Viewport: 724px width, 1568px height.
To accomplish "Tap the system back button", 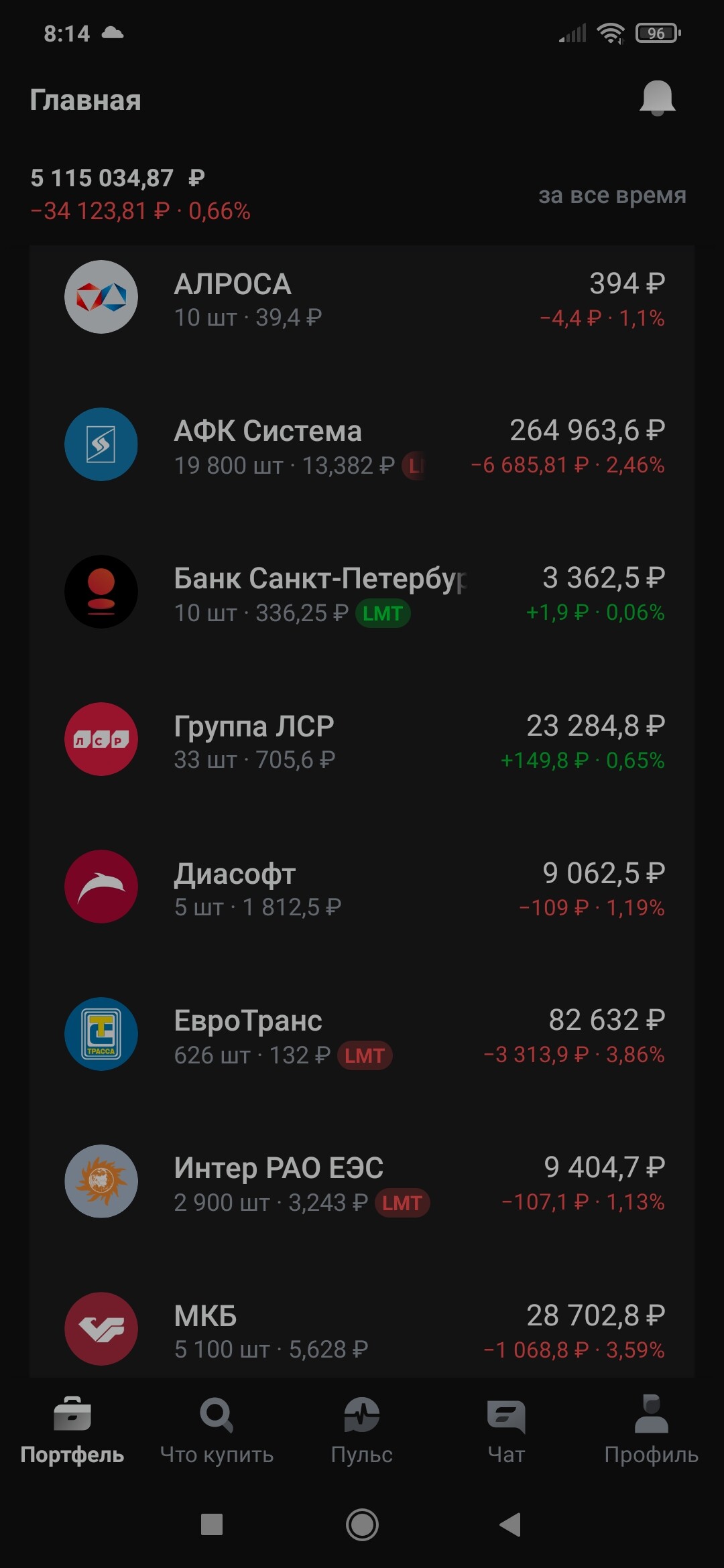I will pos(511,1524).
